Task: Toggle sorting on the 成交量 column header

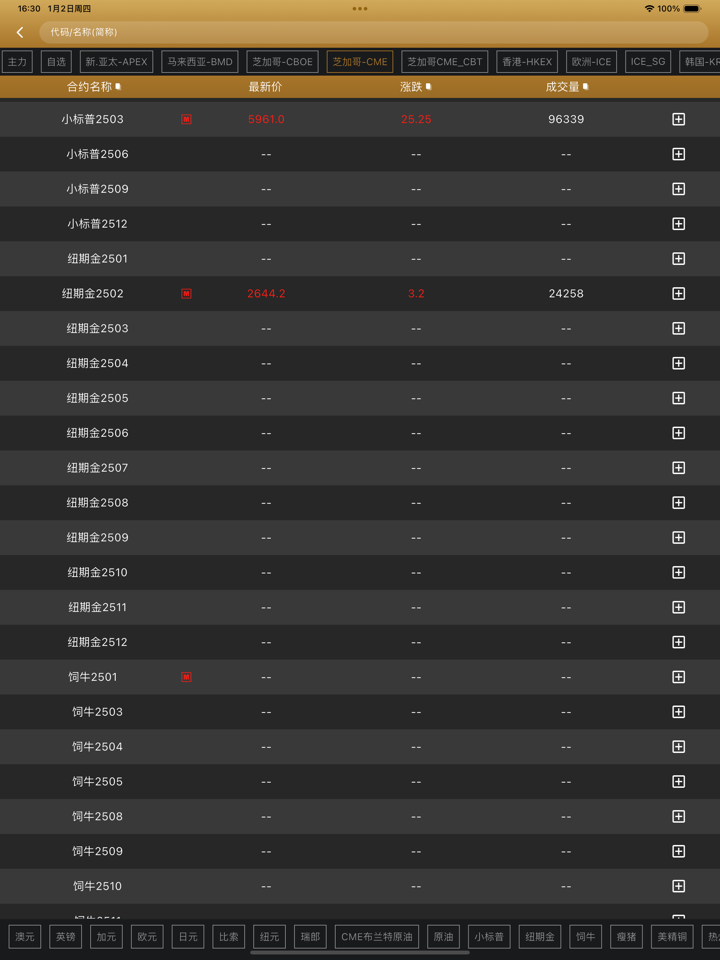Action: (566, 87)
